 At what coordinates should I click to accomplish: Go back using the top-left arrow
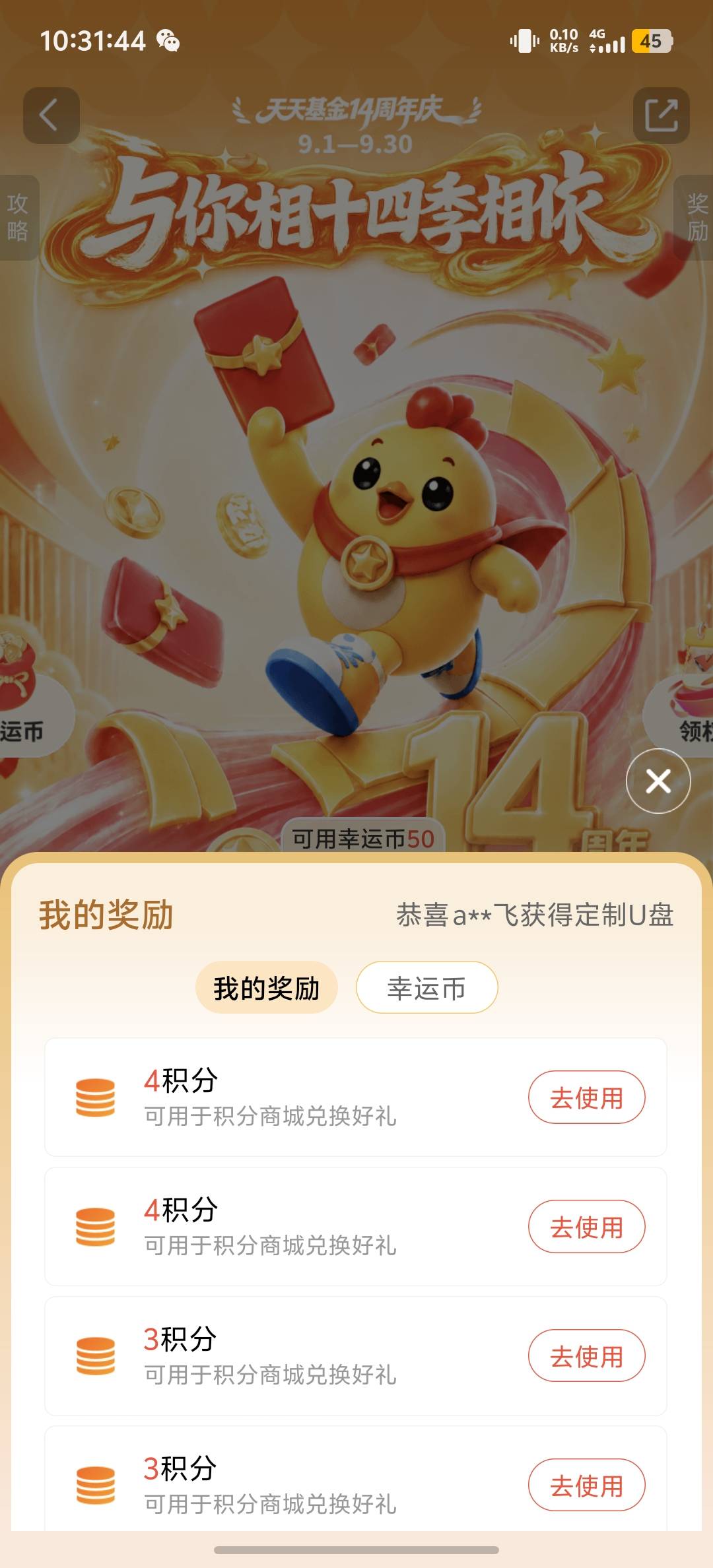coord(51,115)
